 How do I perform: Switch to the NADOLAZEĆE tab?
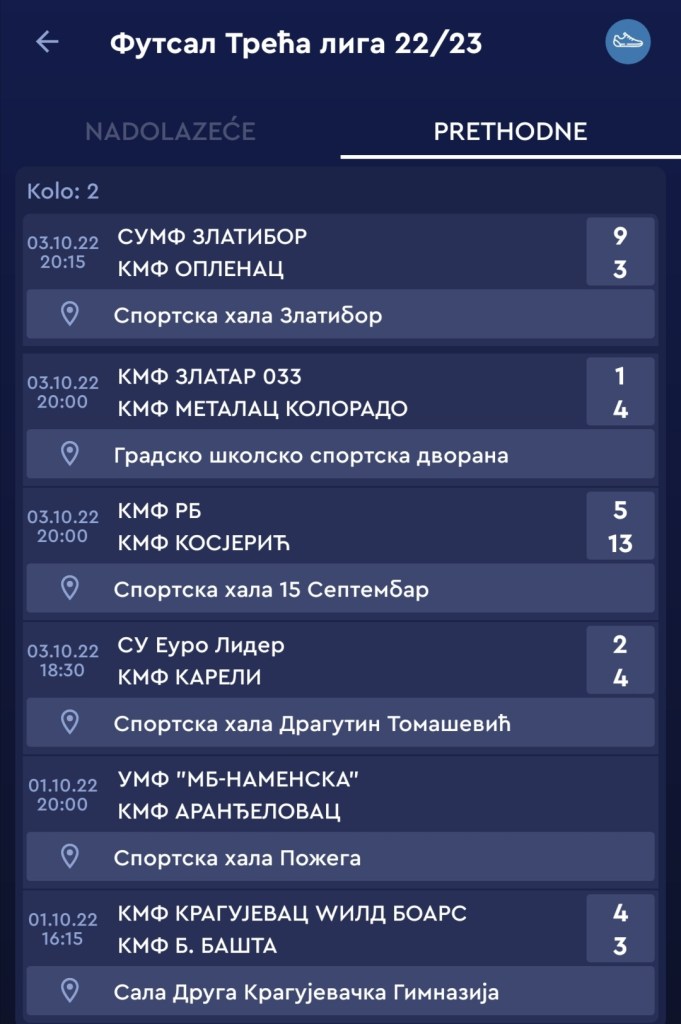[170, 131]
